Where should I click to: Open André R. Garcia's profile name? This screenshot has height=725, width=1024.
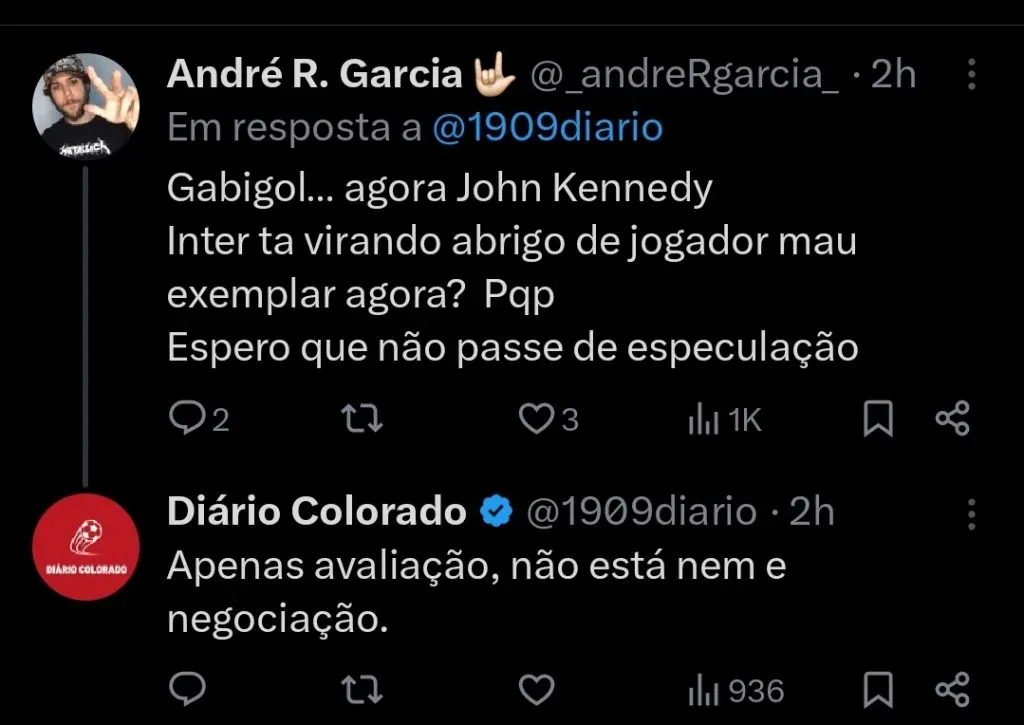tap(314, 75)
